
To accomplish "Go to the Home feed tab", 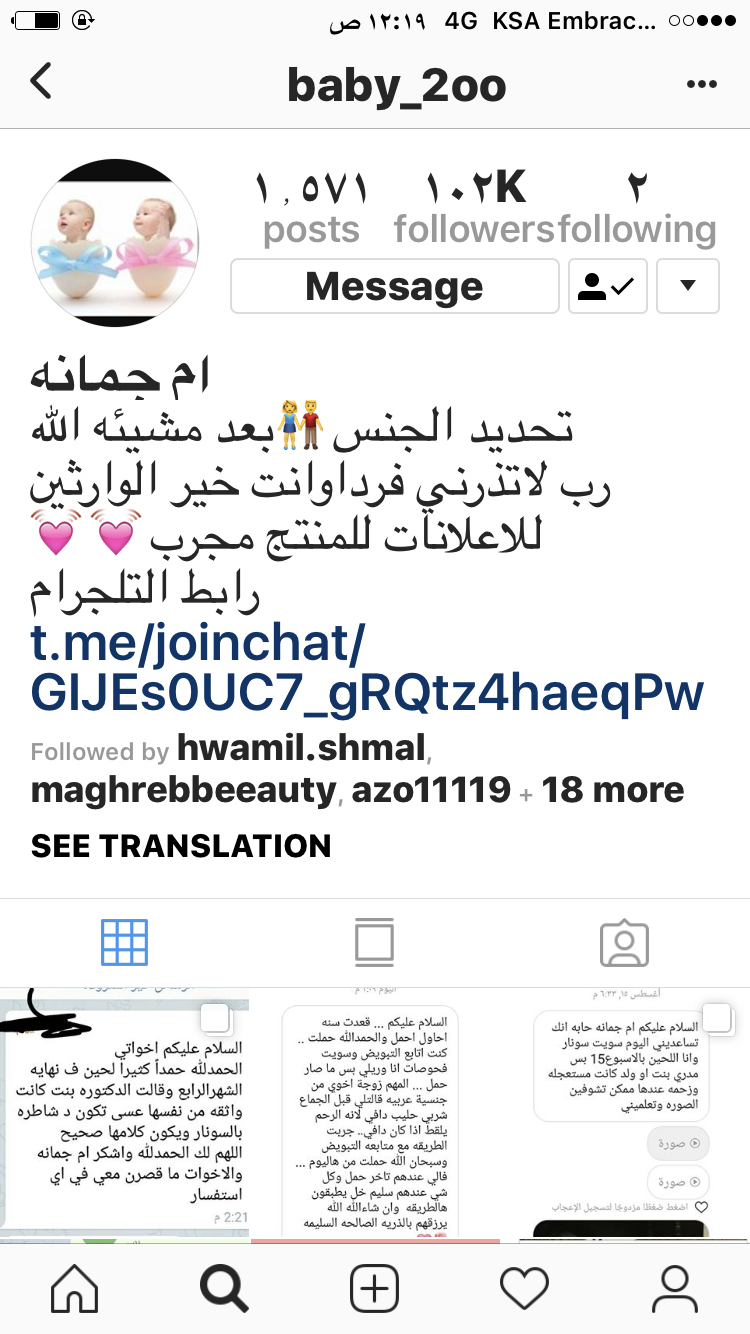I will pos(75,1288).
